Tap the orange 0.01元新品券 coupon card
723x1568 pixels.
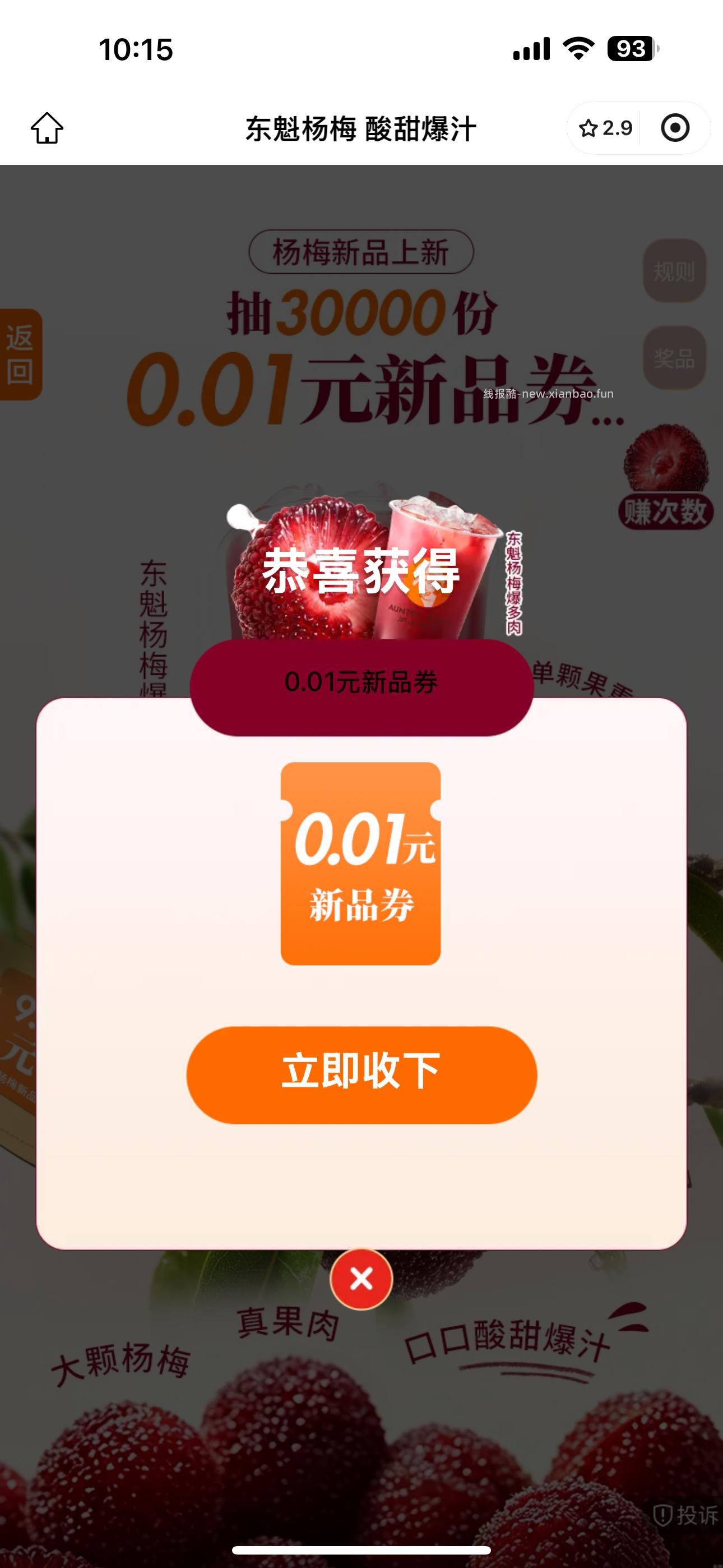point(361,864)
